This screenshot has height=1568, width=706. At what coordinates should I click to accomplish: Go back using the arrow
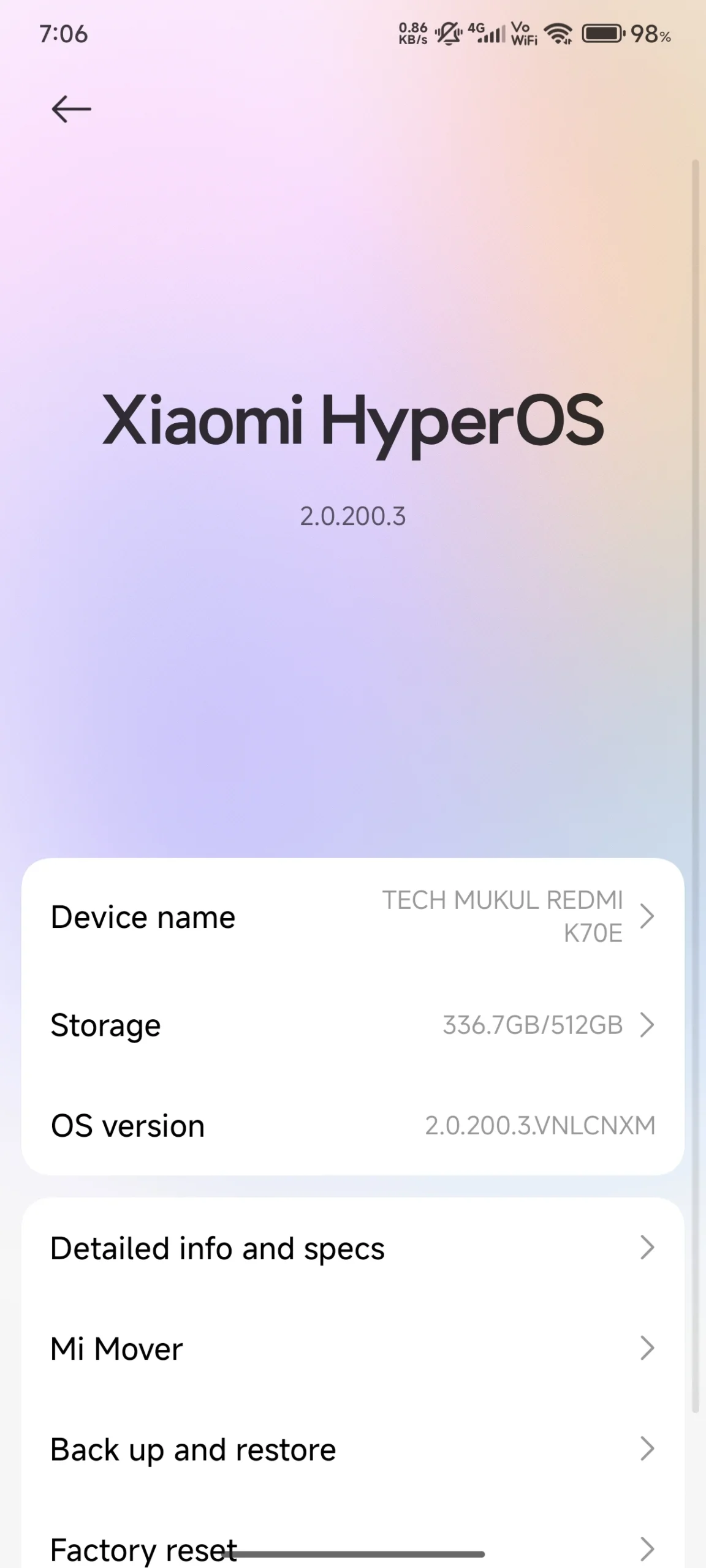[71, 110]
